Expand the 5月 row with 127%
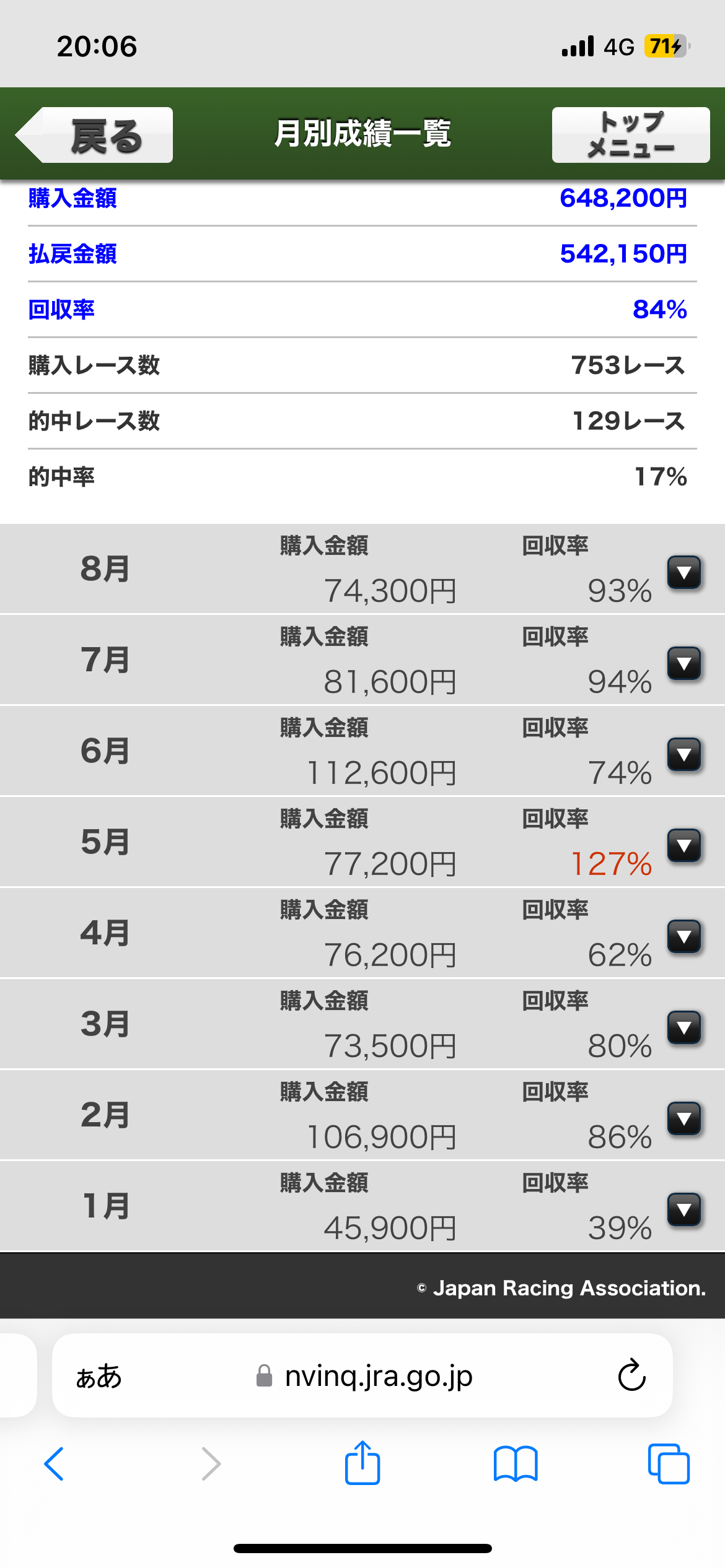Screen dimensions: 725x1568 pos(684,845)
